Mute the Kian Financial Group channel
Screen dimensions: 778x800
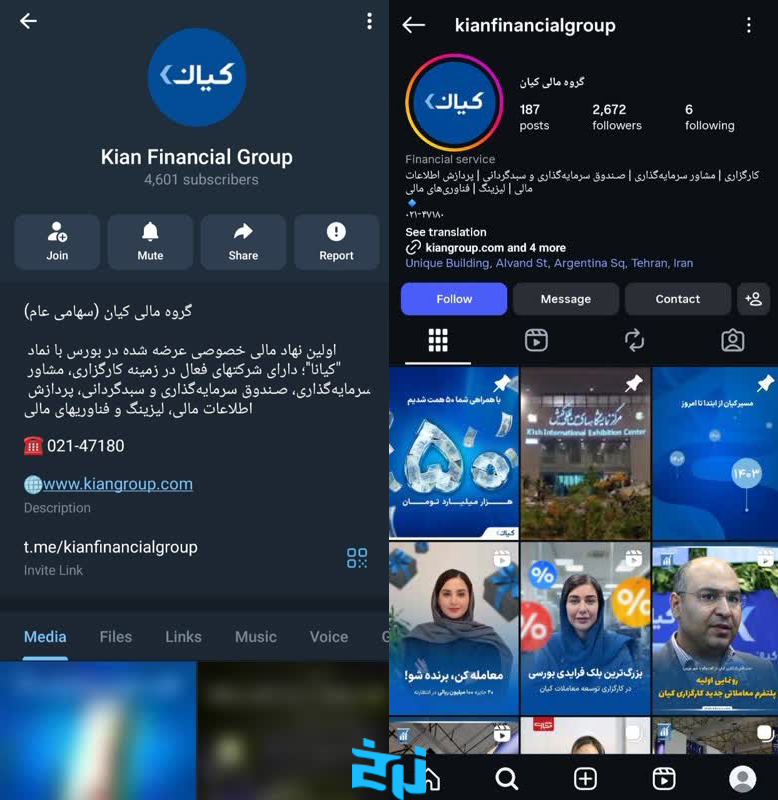(150, 242)
